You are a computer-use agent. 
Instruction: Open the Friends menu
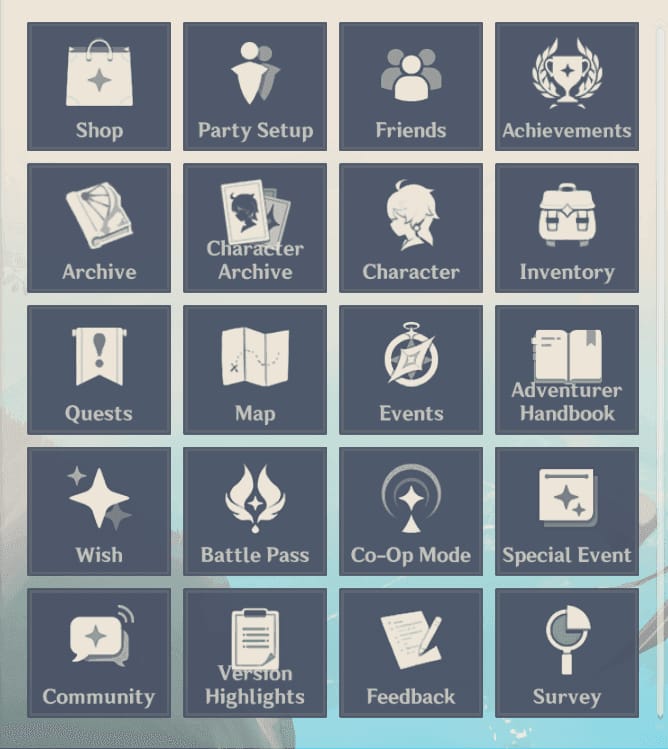point(411,87)
